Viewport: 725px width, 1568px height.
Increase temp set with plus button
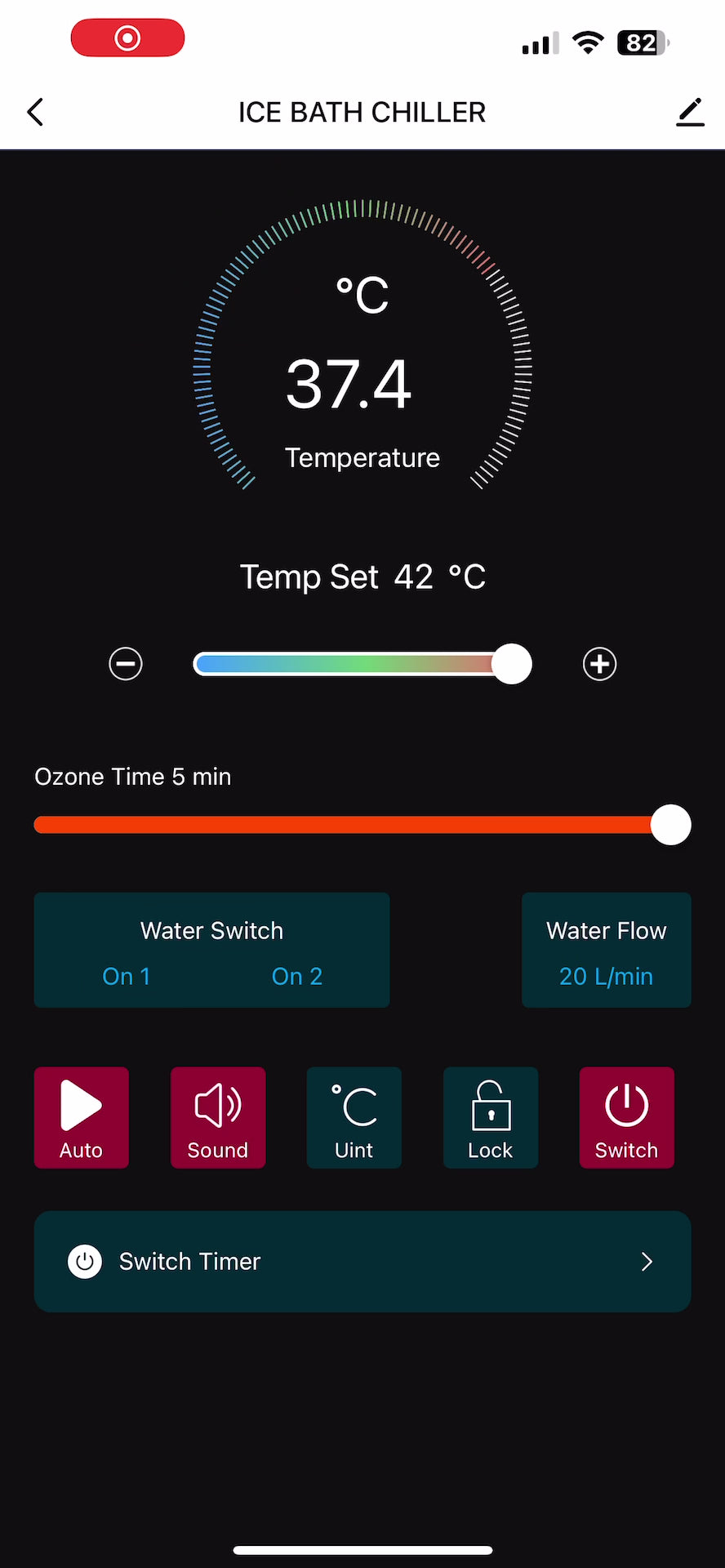tap(599, 664)
